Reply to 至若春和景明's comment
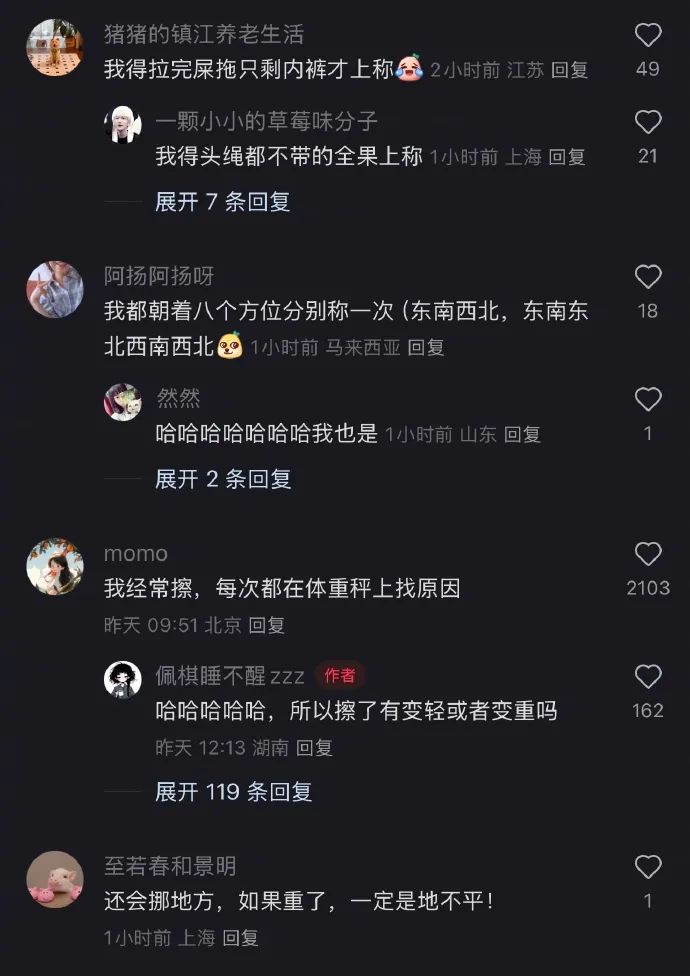The width and height of the screenshot is (690, 976). [240, 938]
